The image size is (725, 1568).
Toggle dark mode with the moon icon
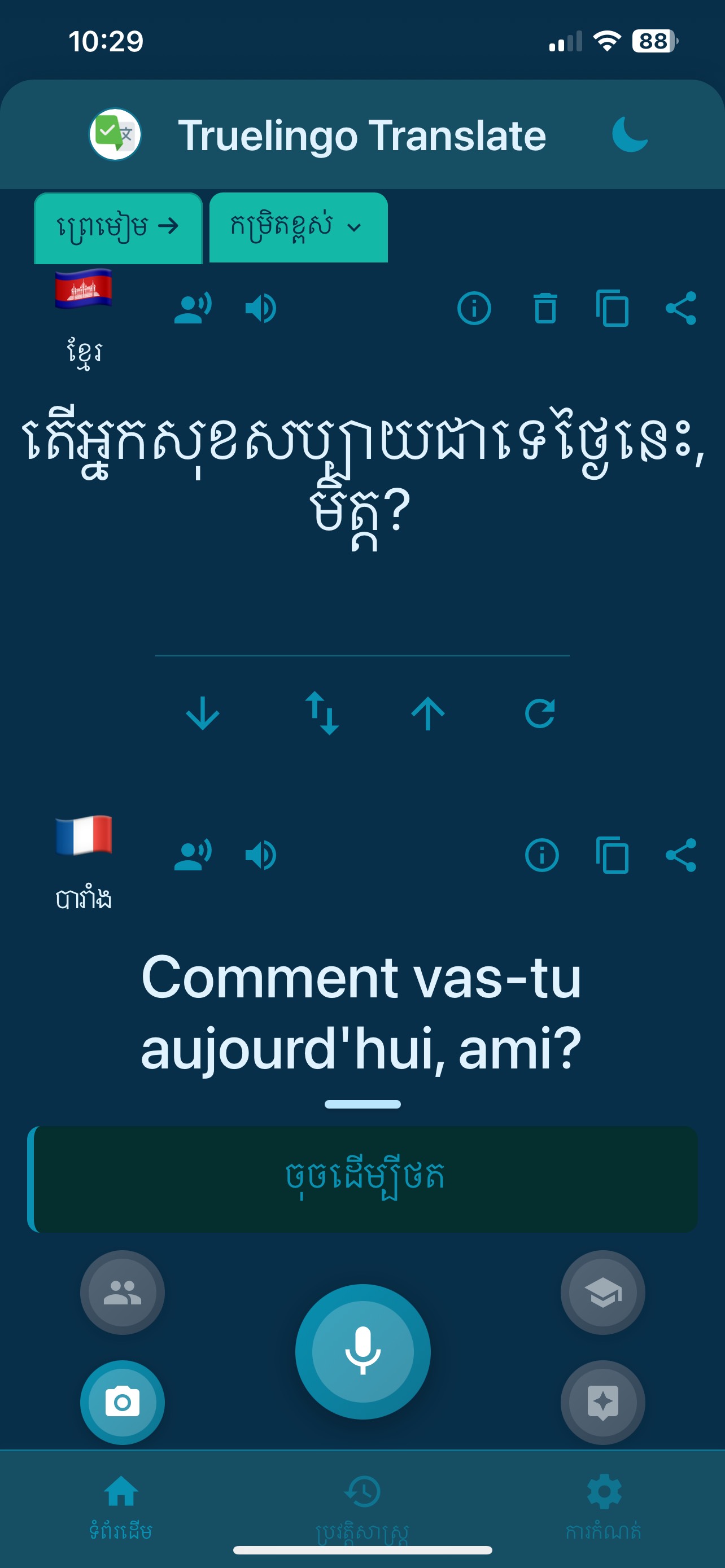[x=630, y=135]
